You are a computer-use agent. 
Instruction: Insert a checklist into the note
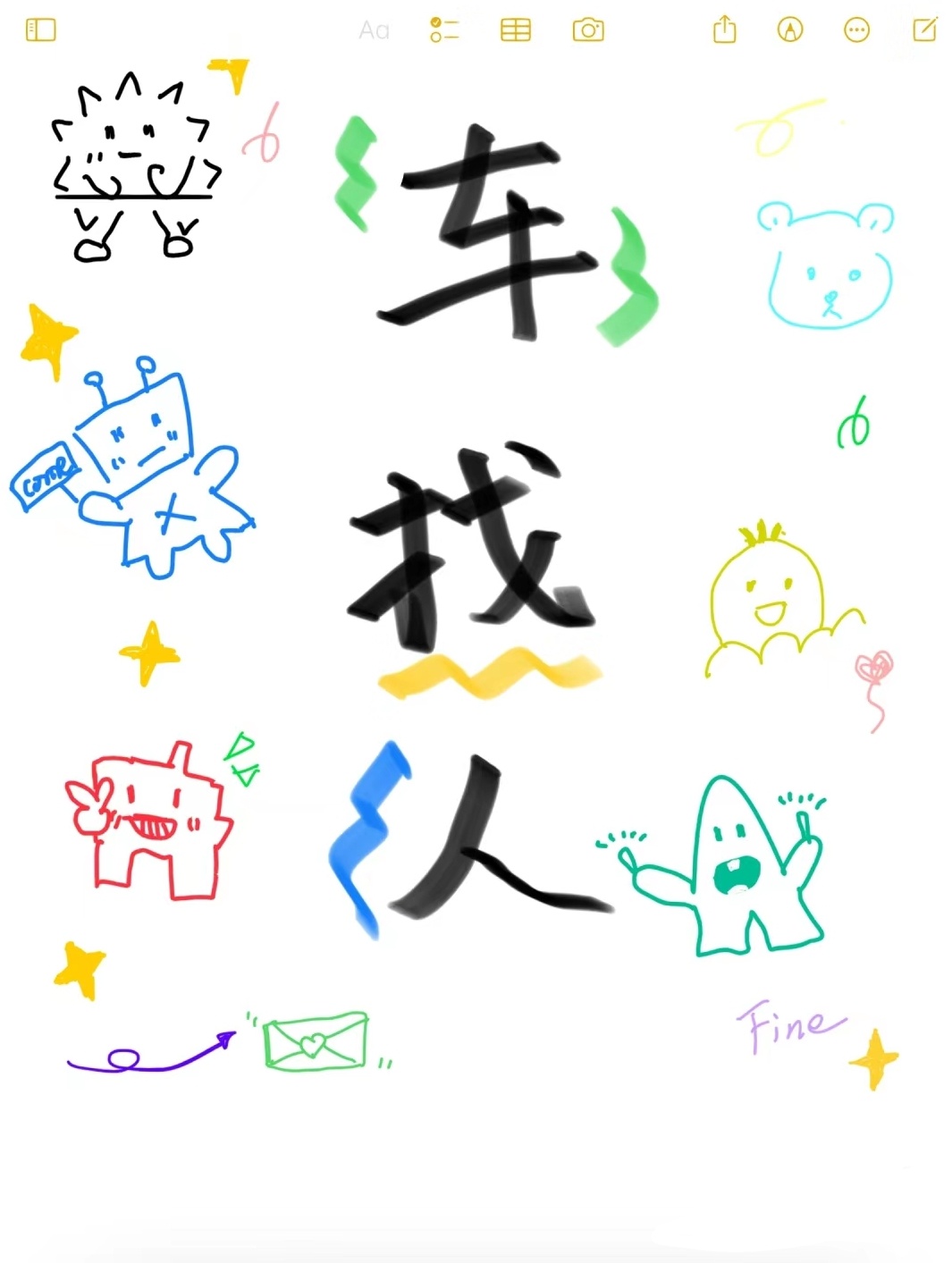443,30
